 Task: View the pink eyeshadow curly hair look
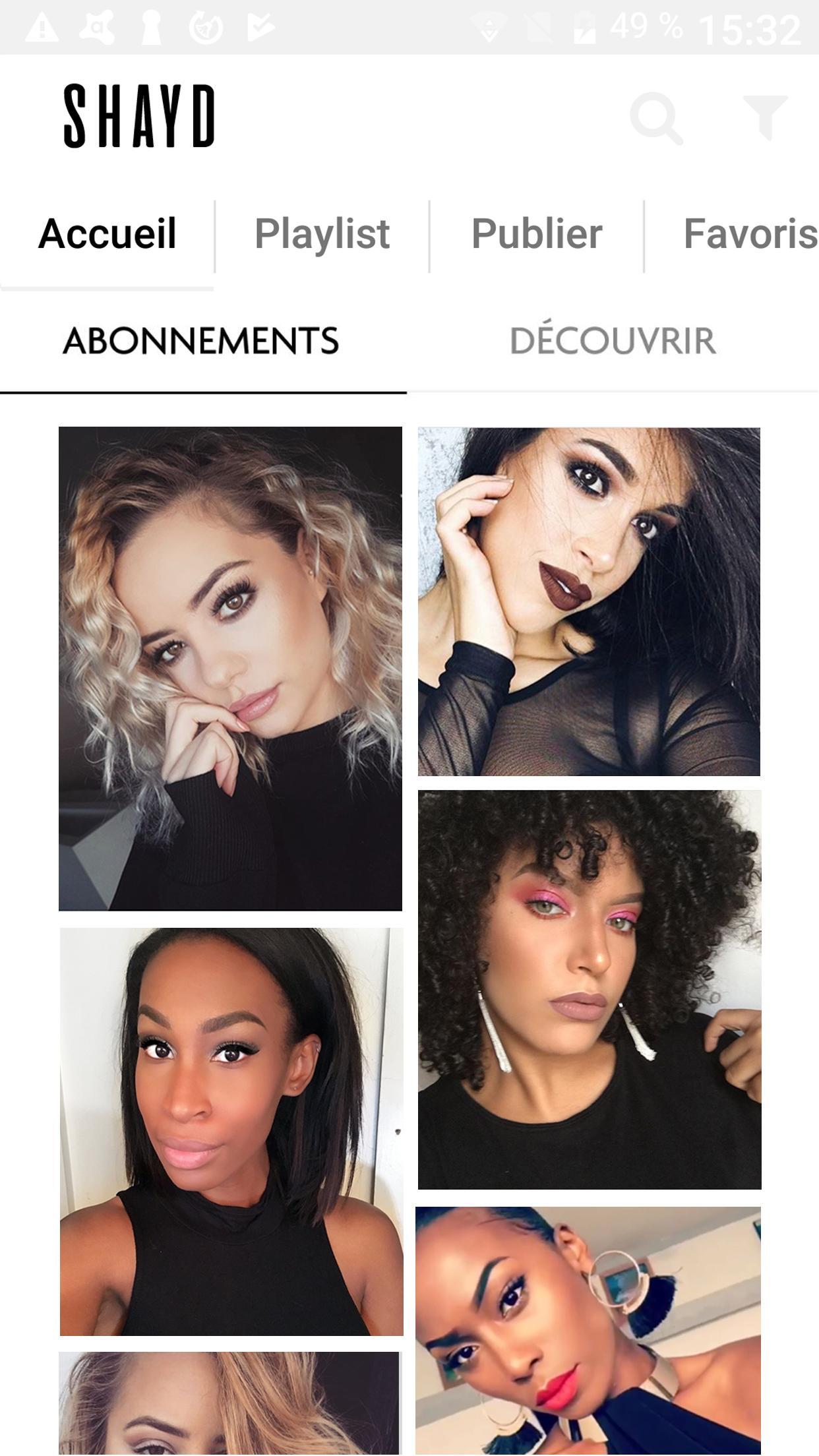tap(589, 989)
